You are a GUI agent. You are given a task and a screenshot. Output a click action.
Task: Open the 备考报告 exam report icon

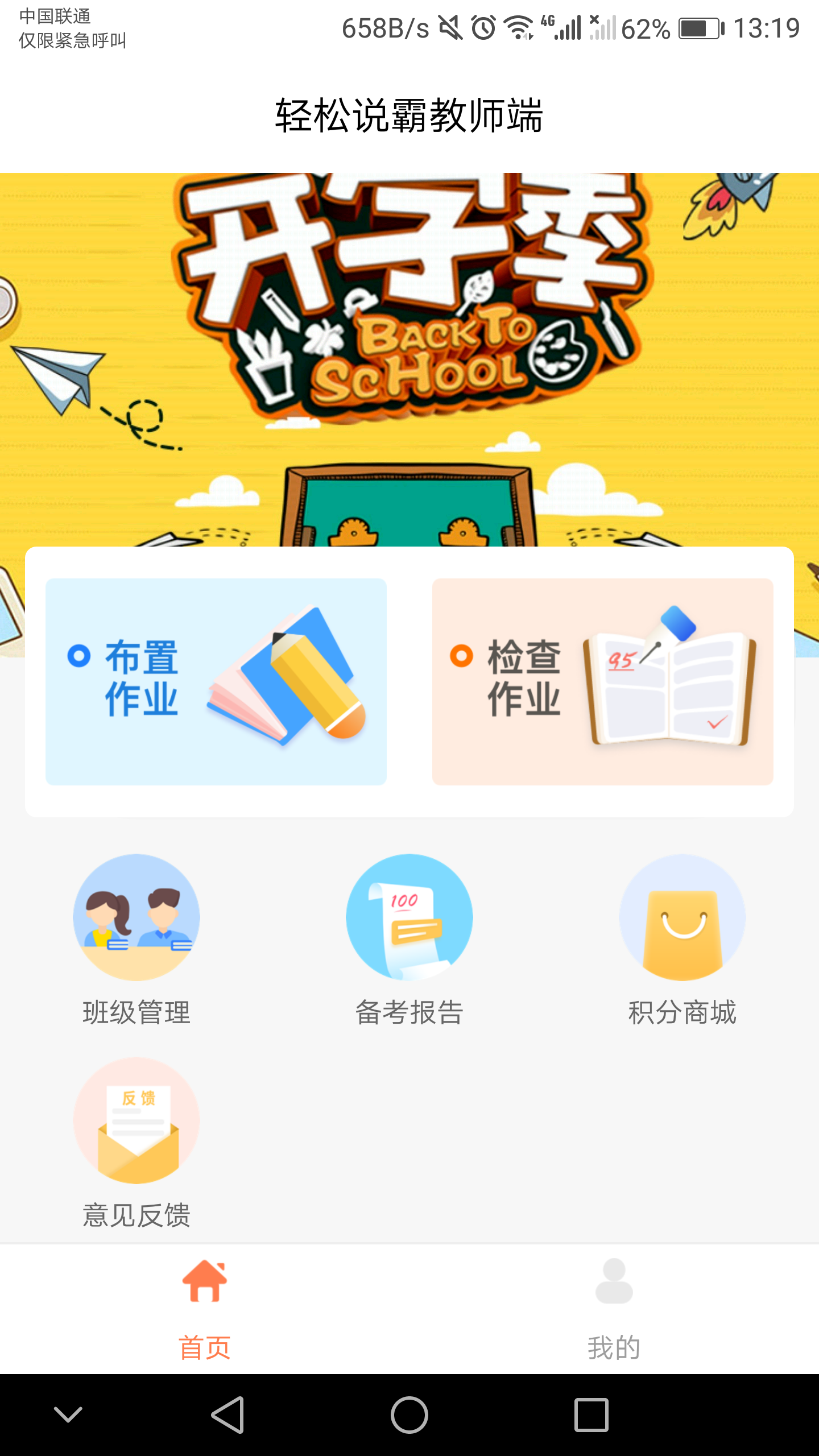(x=408, y=916)
